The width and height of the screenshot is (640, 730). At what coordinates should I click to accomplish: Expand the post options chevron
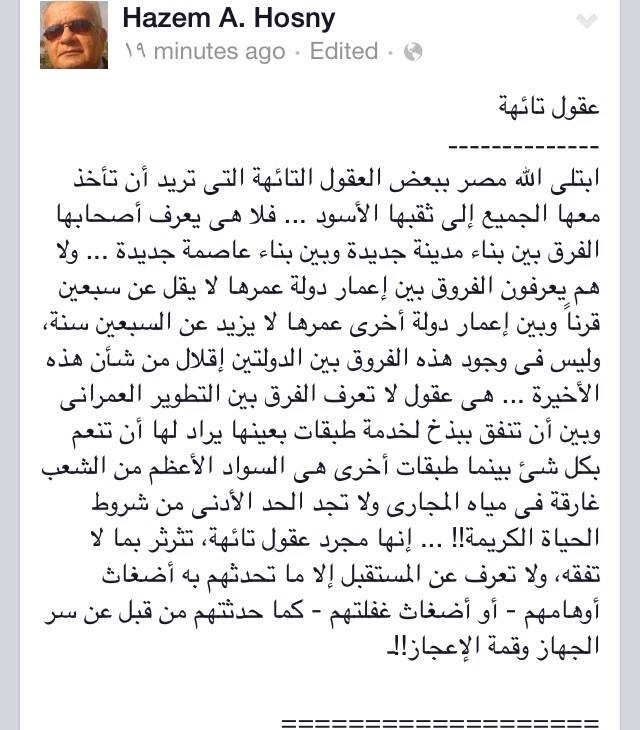click(587, 21)
